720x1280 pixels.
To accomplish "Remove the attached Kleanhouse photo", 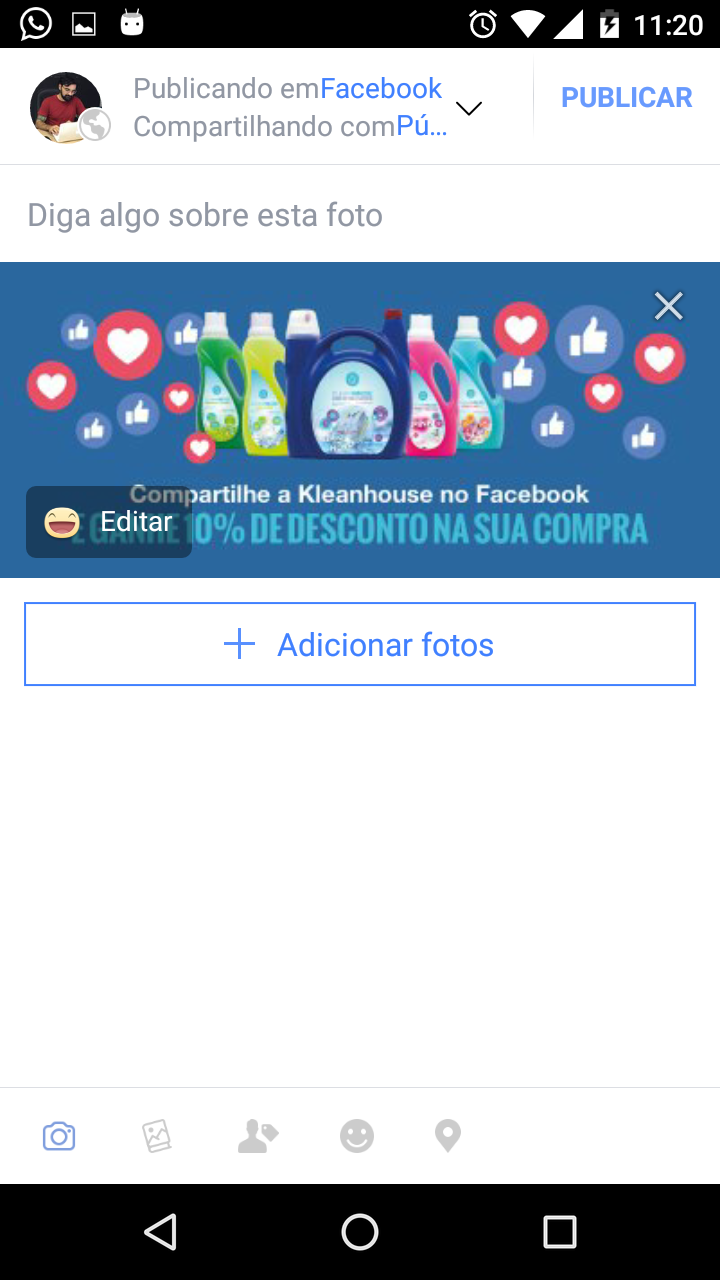I will click(668, 306).
